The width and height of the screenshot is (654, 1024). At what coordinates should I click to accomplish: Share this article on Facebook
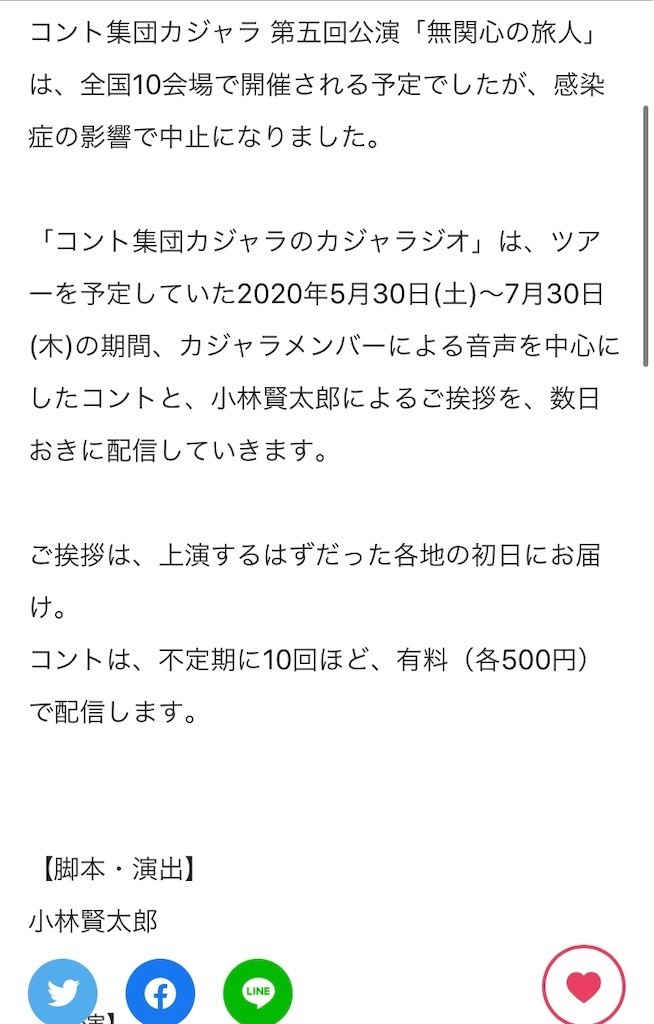pyautogui.click(x=160, y=992)
